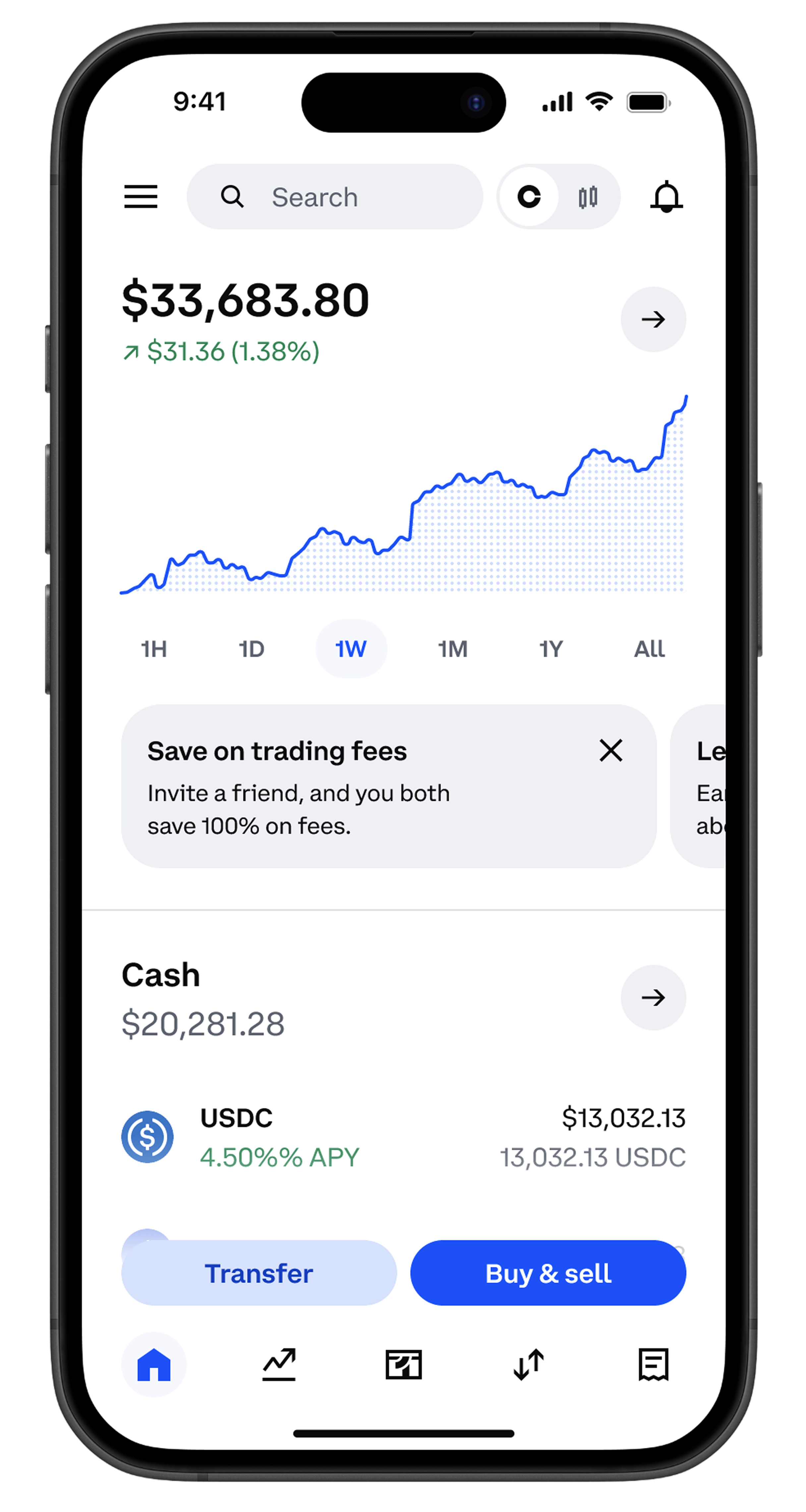Open the Cash section arrow
This screenshot has height=1512, width=806.
[x=653, y=997]
